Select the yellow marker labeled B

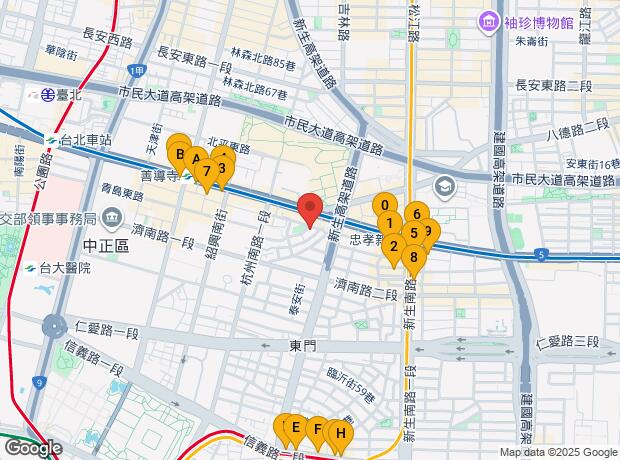(179, 154)
